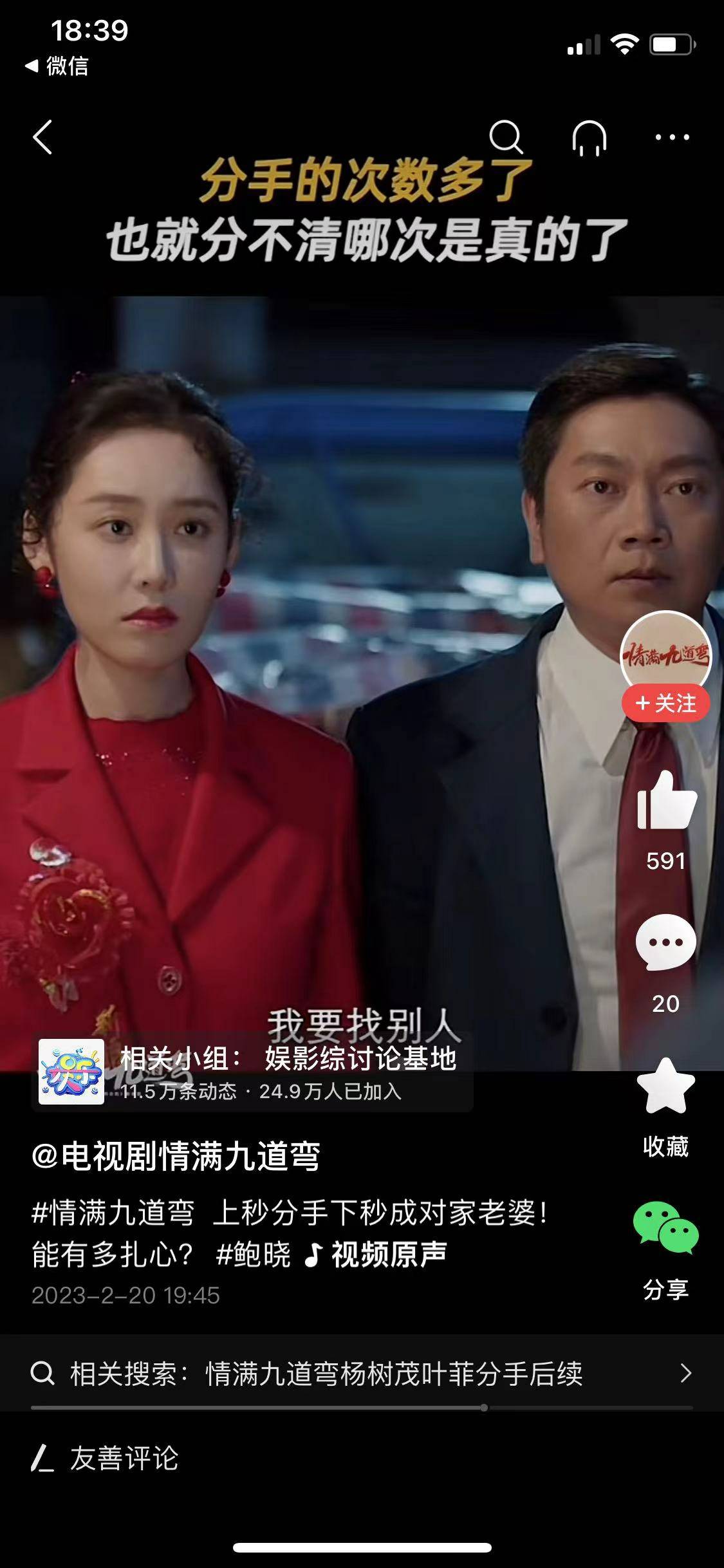Seek the video on the progress bar
This screenshot has height=1568, width=724.
pyautogui.click(x=483, y=1408)
